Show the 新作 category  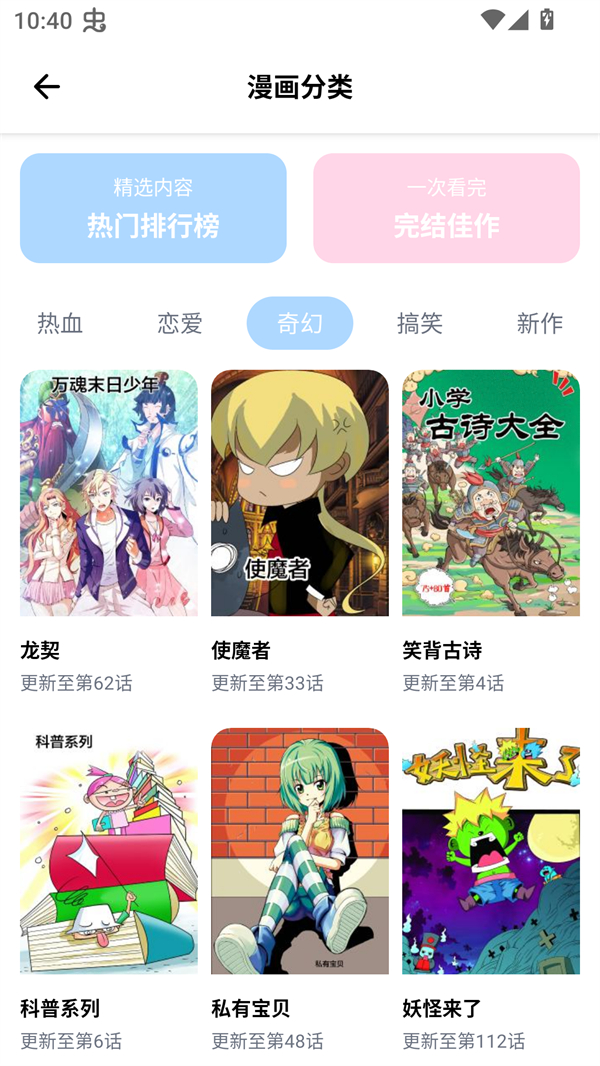(539, 323)
